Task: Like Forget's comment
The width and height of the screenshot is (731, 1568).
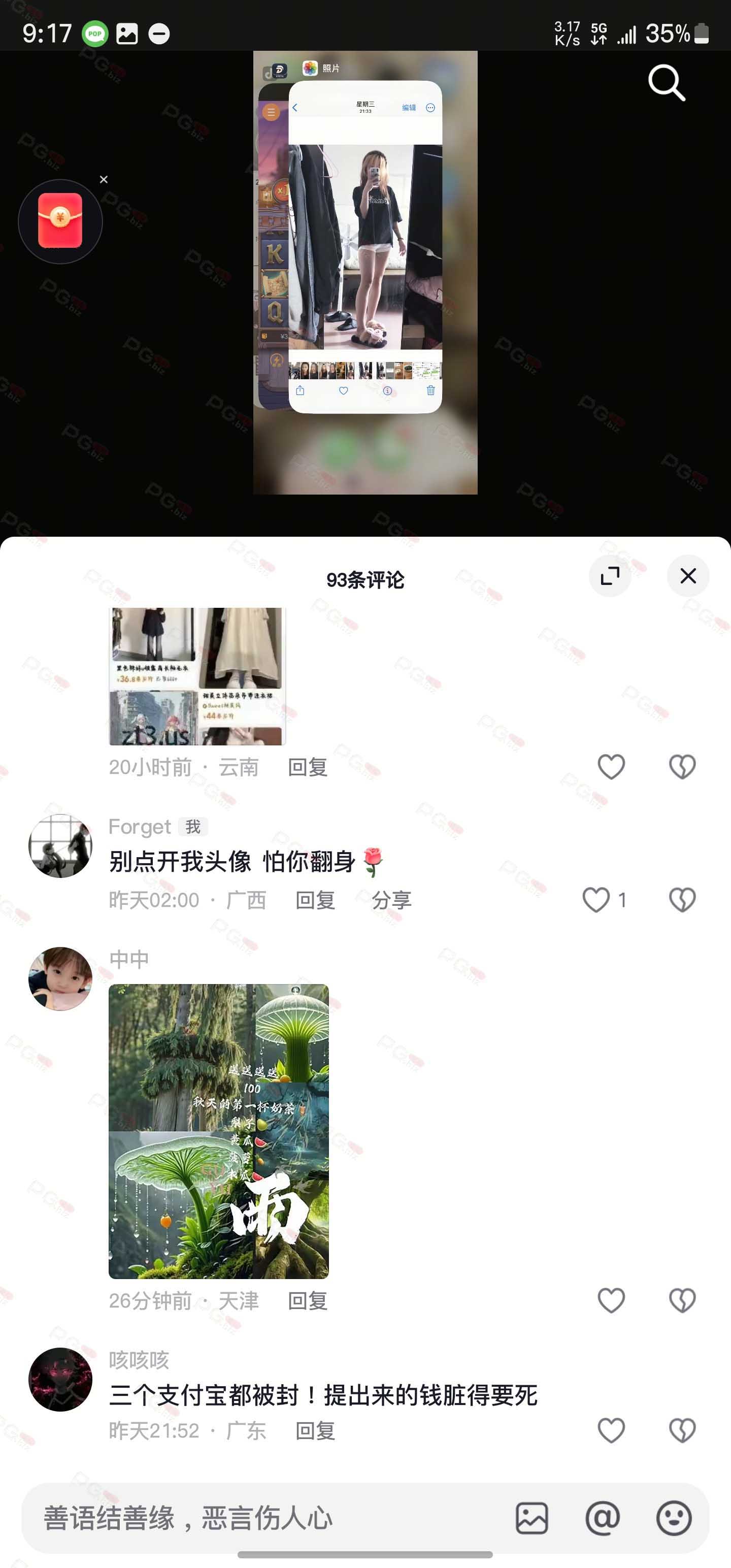Action: (x=596, y=900)
